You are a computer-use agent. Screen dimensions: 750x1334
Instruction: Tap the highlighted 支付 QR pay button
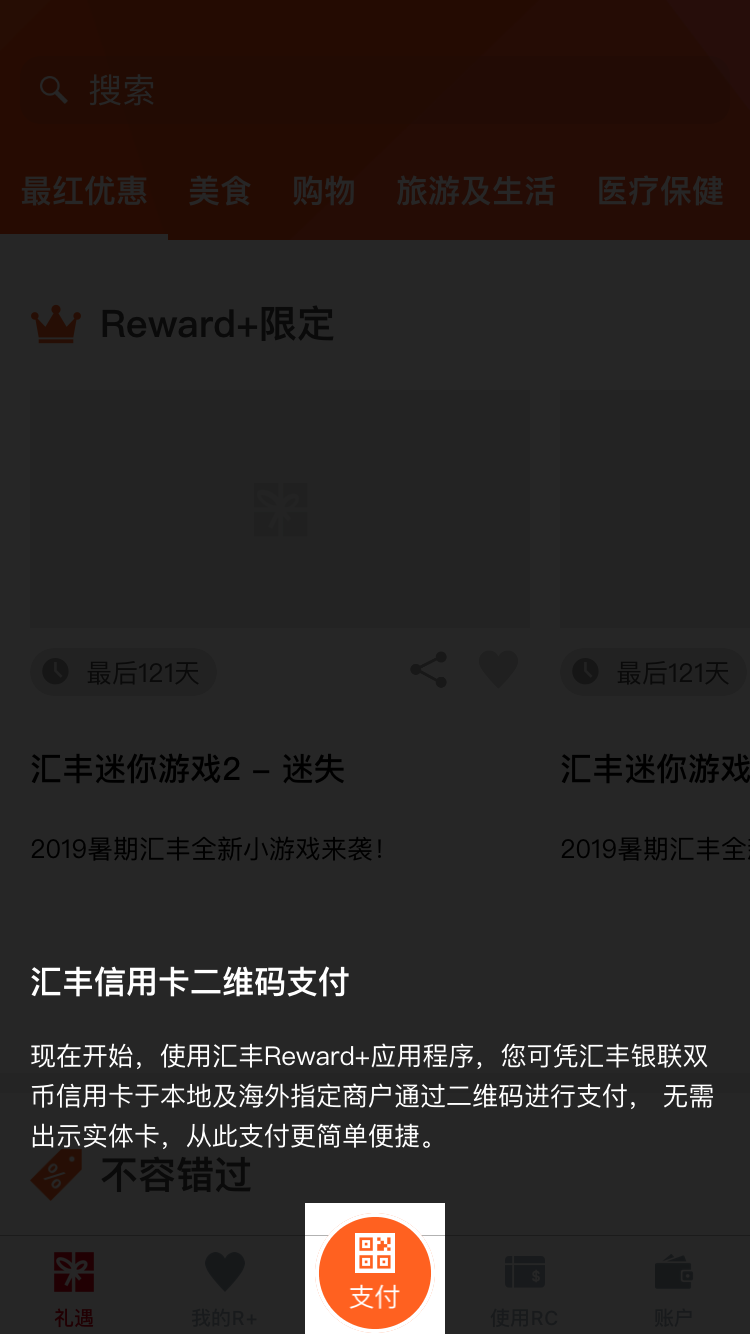coord(375,1273)
